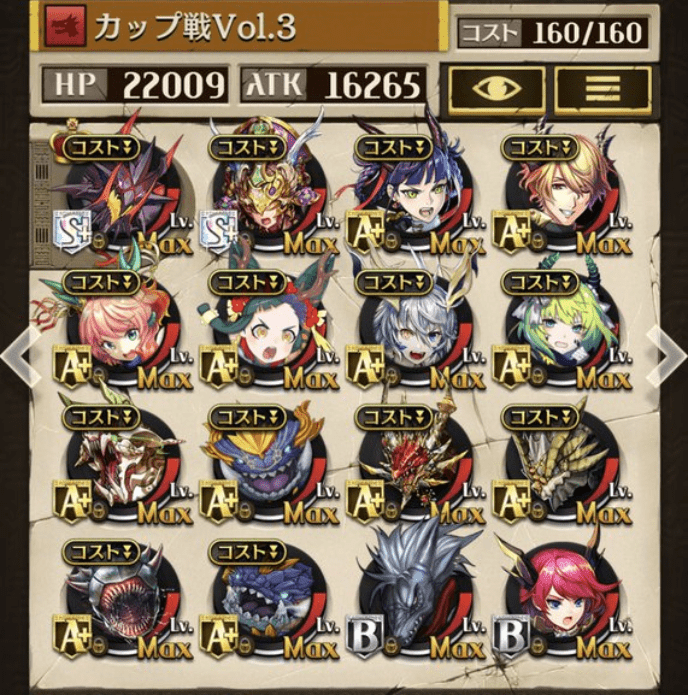
Task: Open the white-haired antlered character card
Action: click(408, 330)
